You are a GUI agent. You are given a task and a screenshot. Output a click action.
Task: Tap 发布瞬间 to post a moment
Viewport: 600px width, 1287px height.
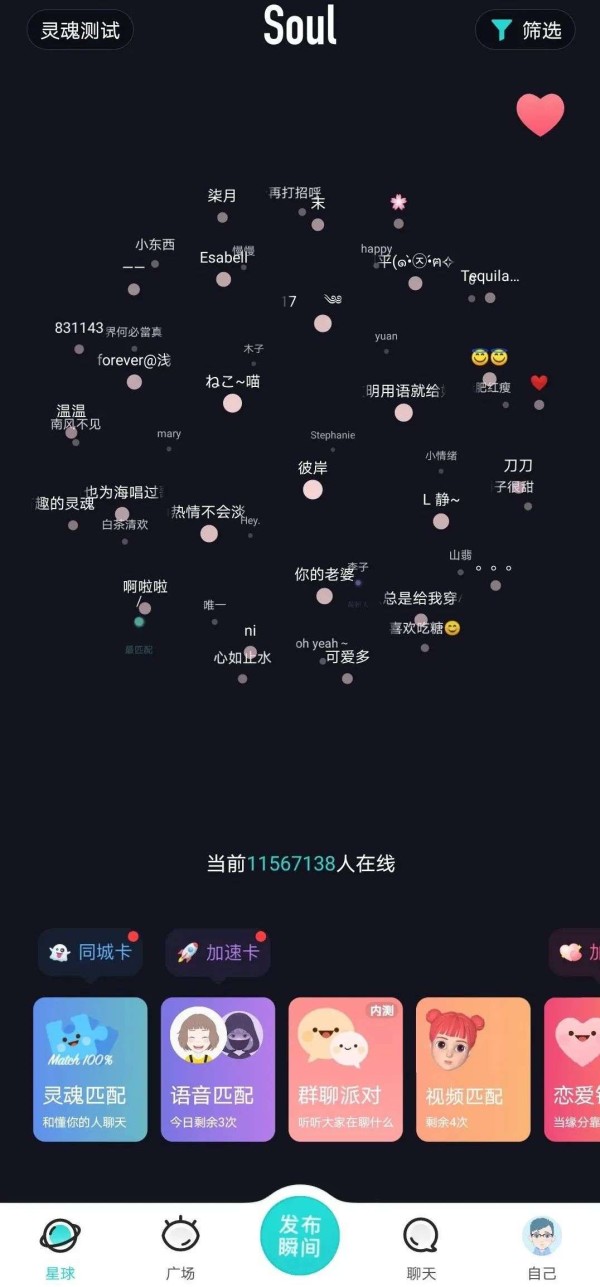300,1235
